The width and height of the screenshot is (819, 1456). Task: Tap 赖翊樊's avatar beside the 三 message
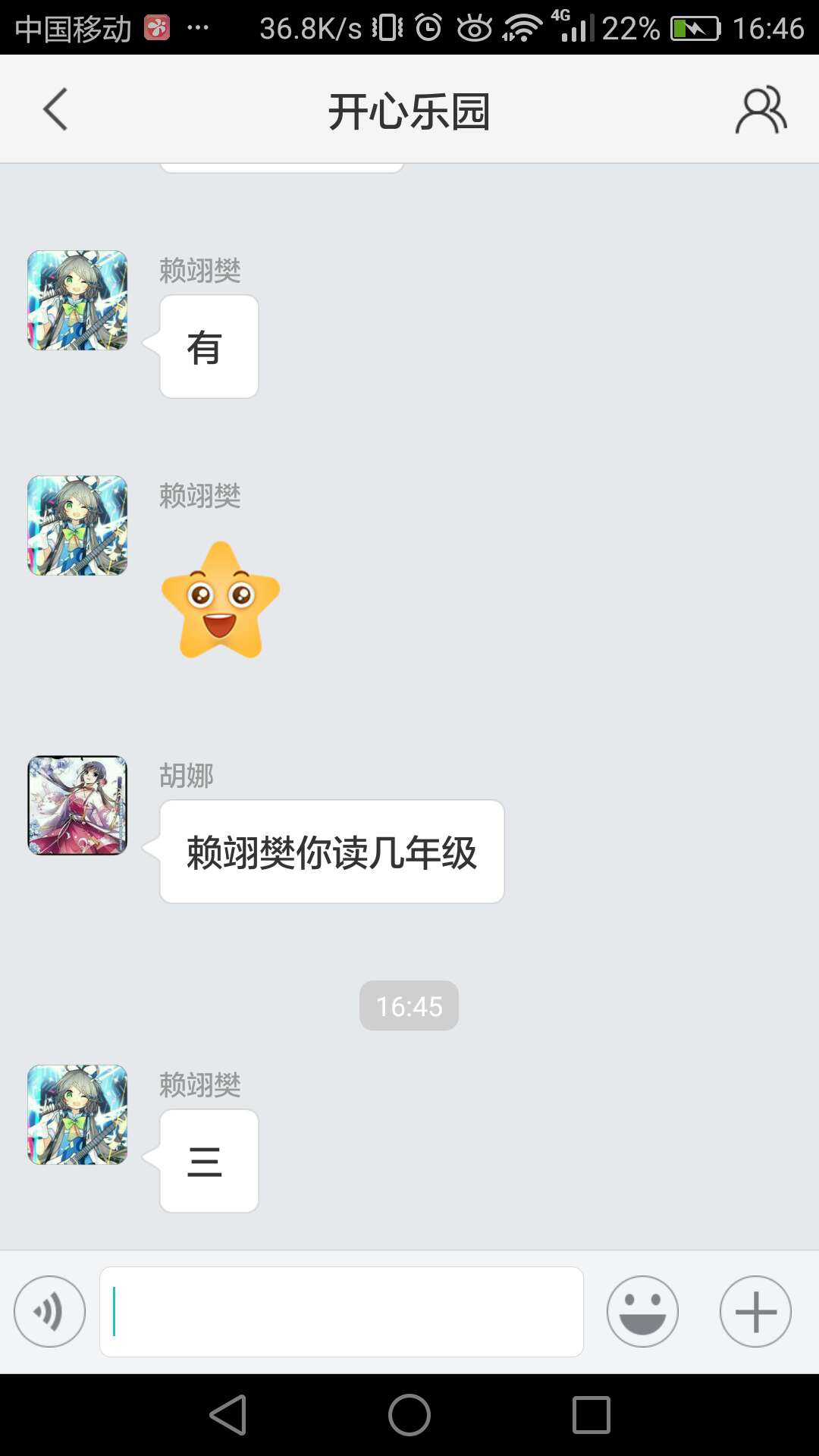coord(77,1114)
